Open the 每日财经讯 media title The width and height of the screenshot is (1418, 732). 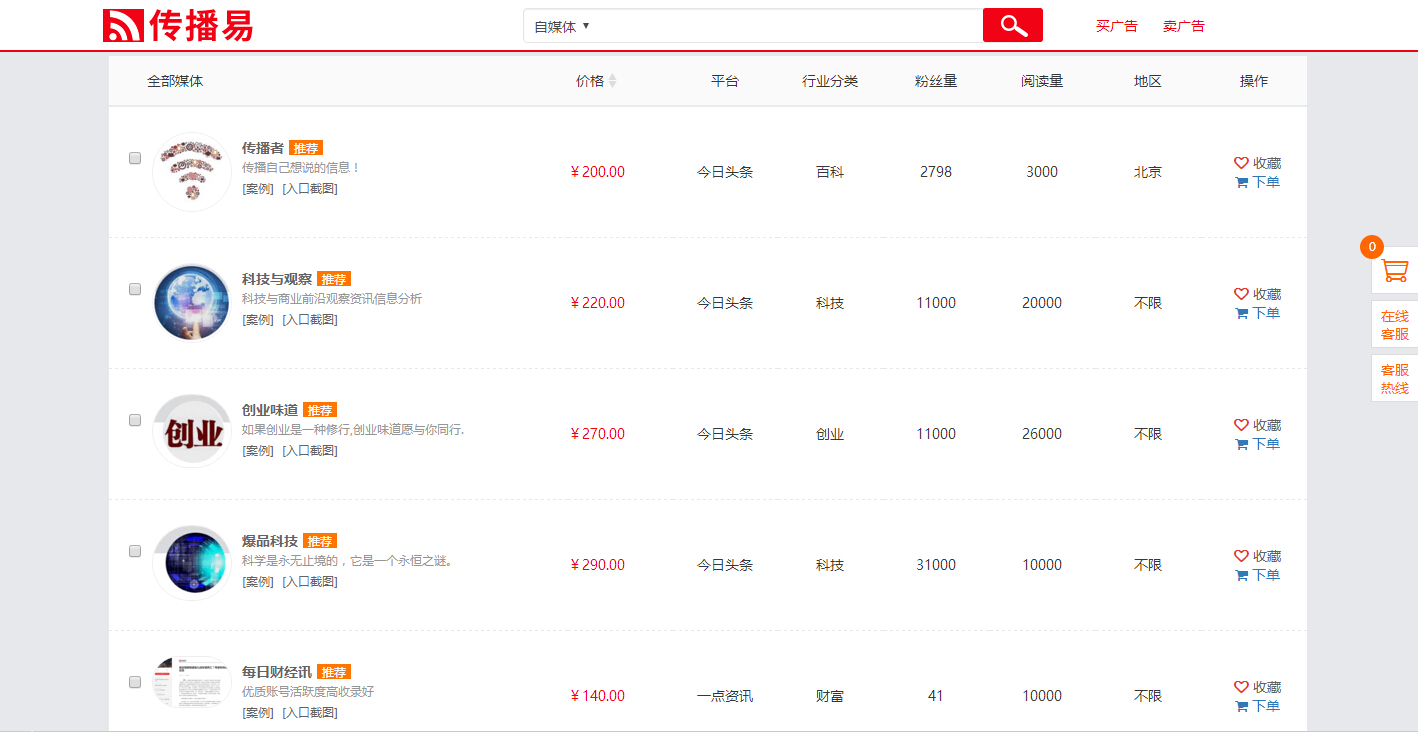point(276,672)
